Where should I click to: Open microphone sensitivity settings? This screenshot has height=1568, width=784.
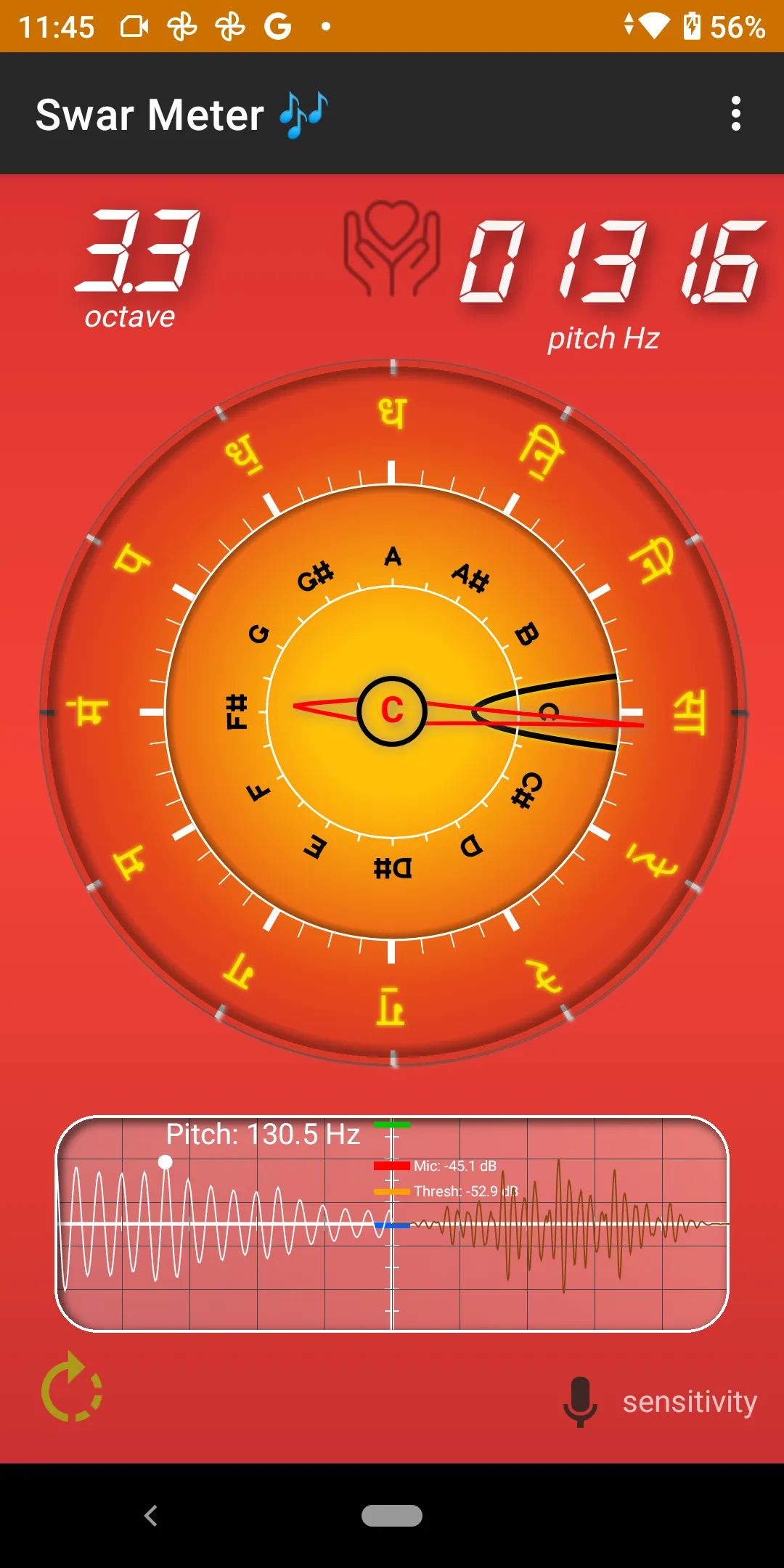click(x=661, y=1401)
